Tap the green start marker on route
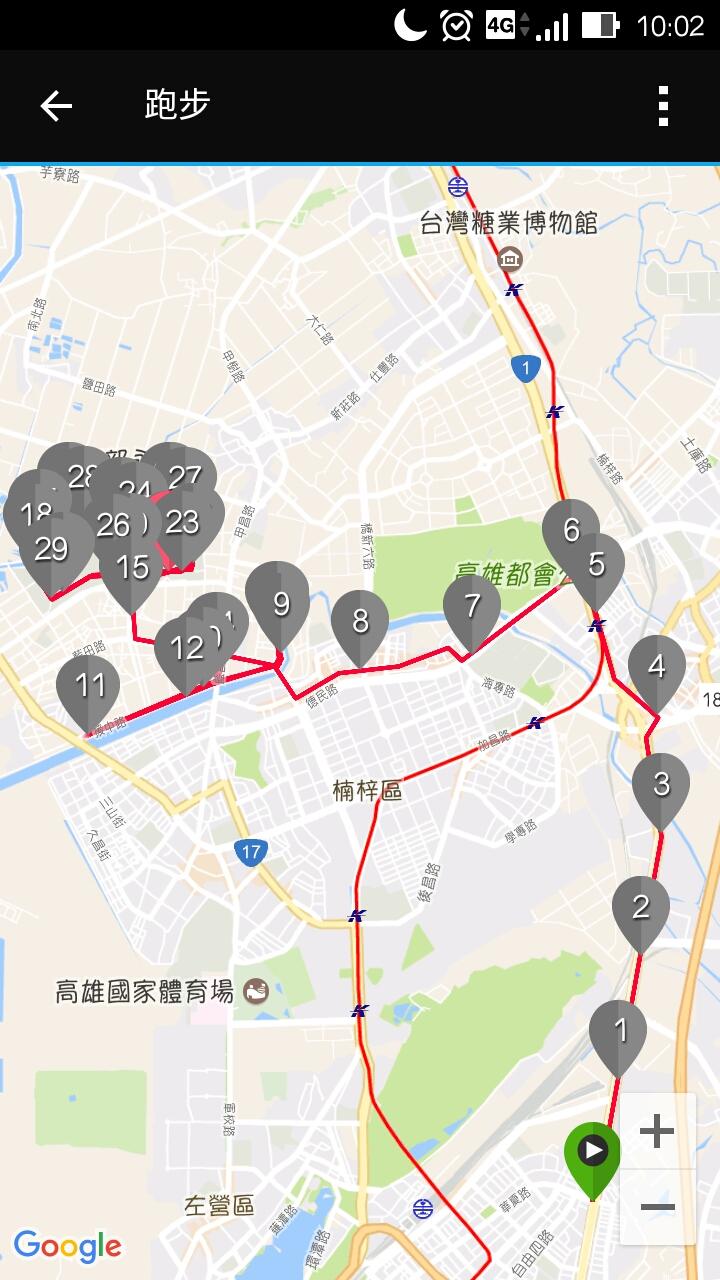This screenshot has height=1280, width=720. [x=592, y=1153]
